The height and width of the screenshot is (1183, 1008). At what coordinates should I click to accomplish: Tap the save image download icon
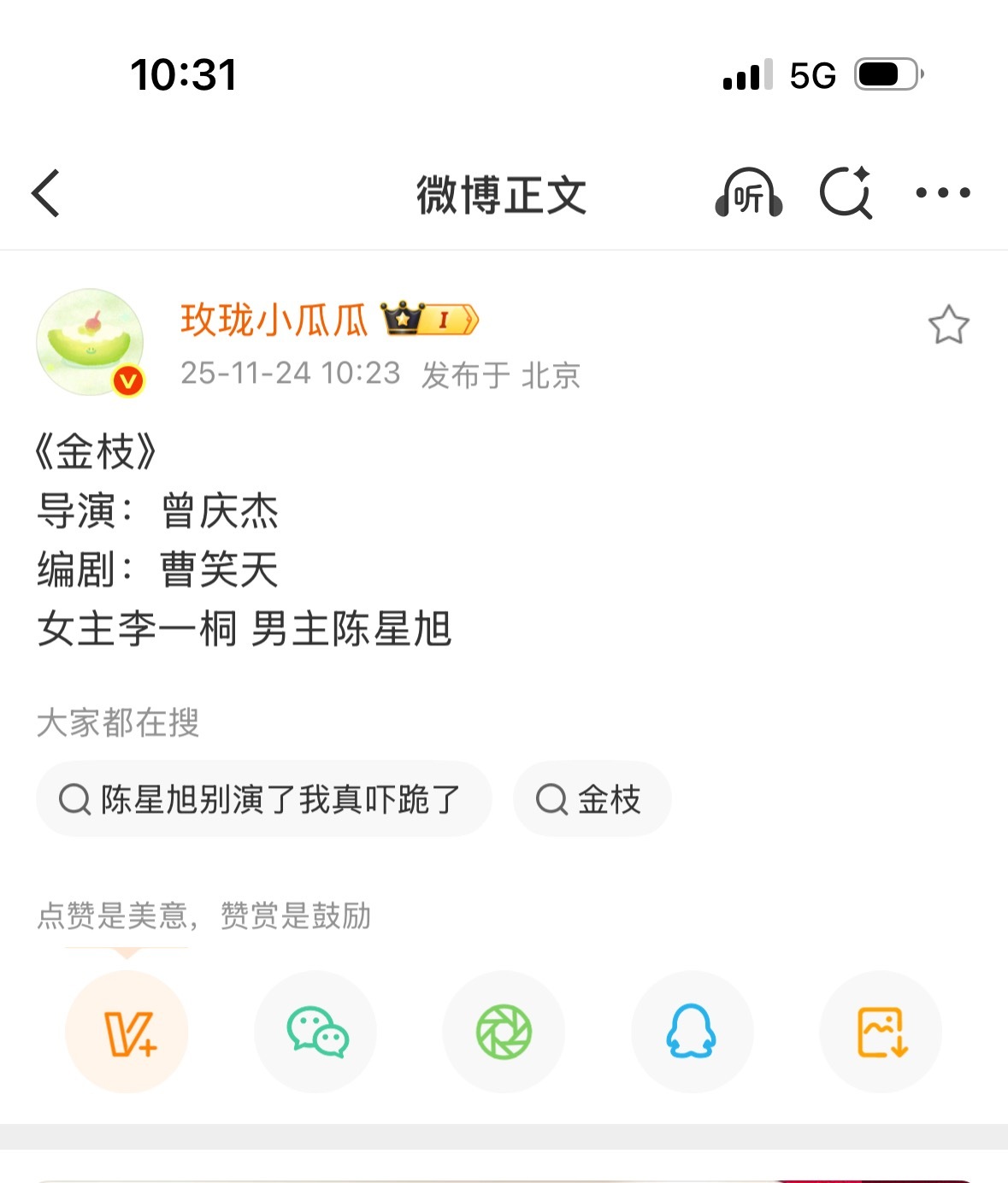click(881, 1032)
